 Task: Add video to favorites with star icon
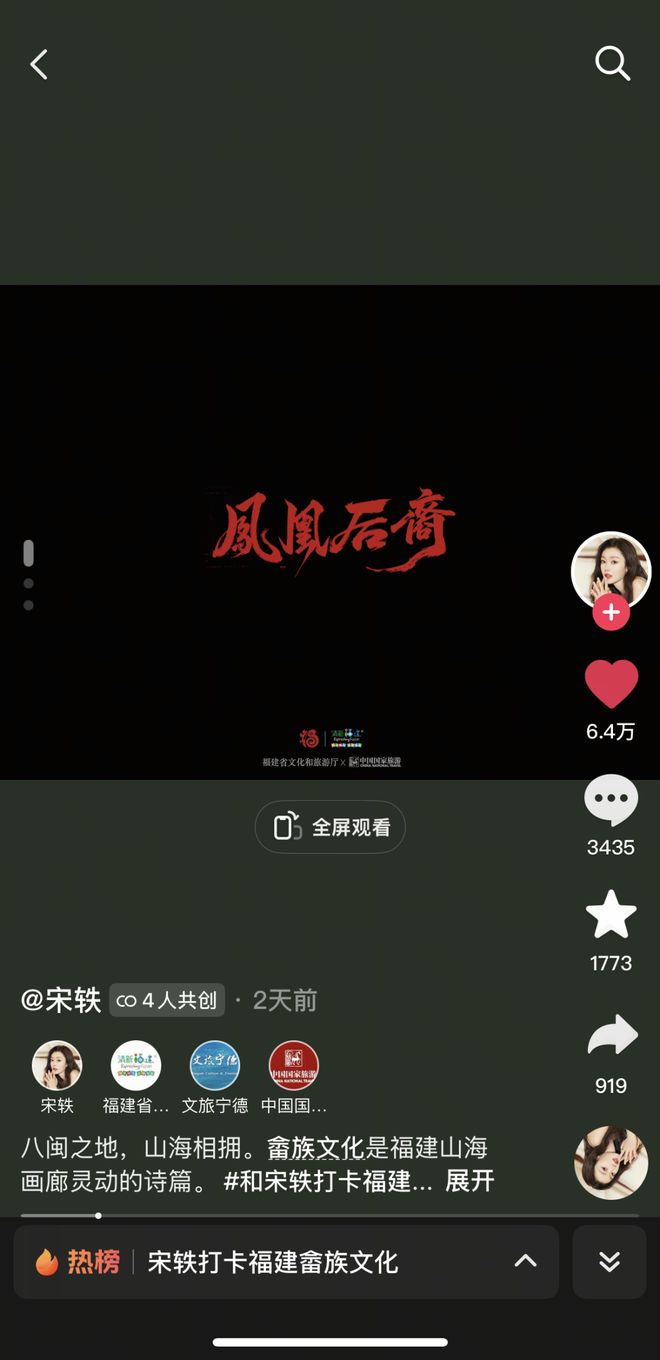coord(611,915)
